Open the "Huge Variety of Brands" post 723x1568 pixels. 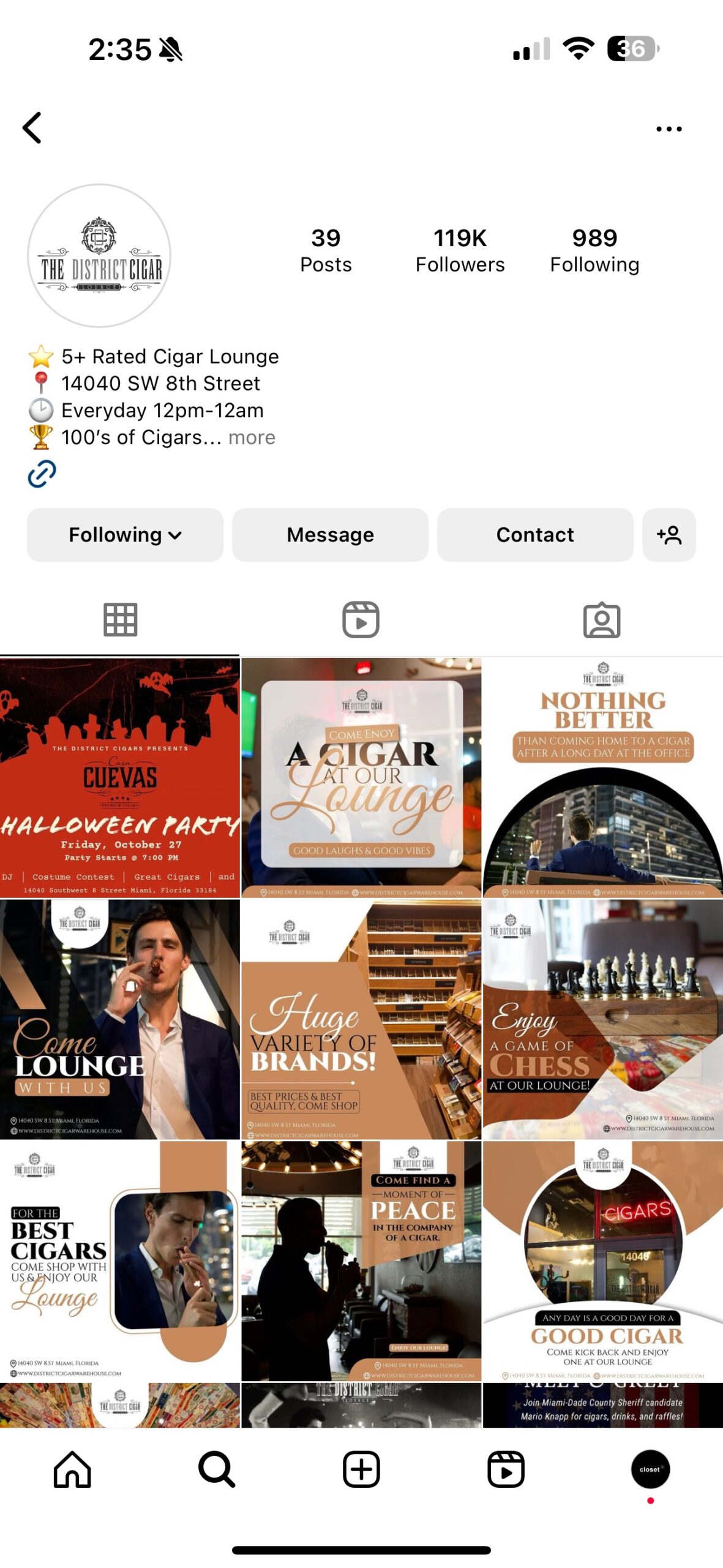point(361,1019)
